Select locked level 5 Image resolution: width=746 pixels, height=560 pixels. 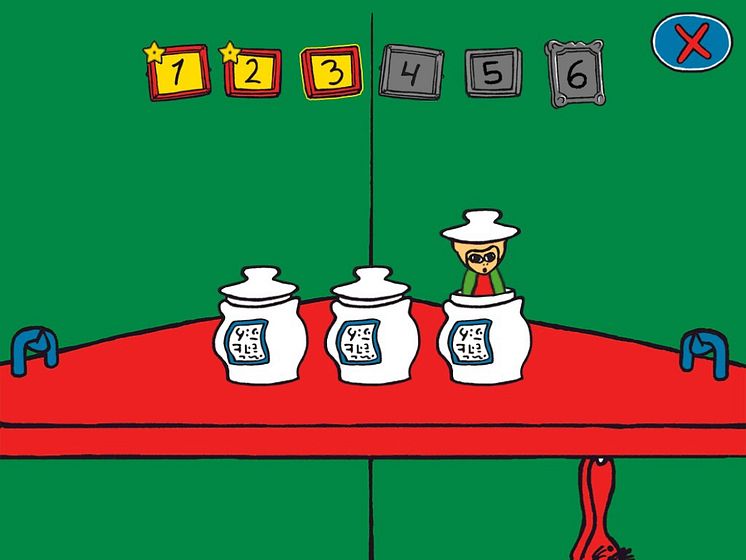point(495,72)
